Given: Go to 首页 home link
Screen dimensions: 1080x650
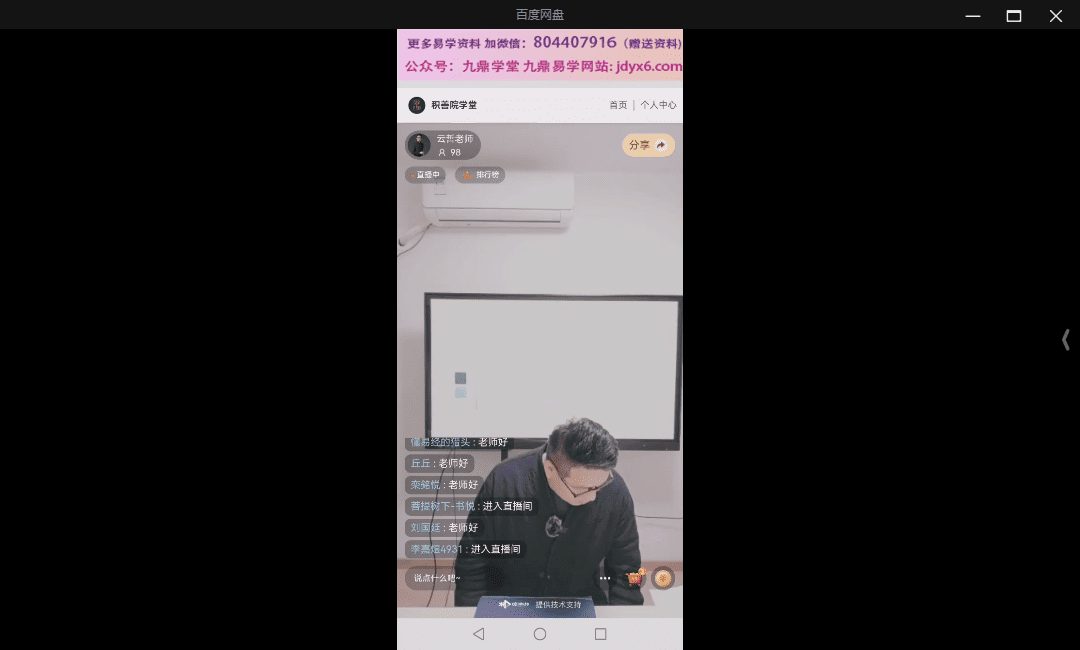Looking at the screenshot, I should click(x=618, y=105).
